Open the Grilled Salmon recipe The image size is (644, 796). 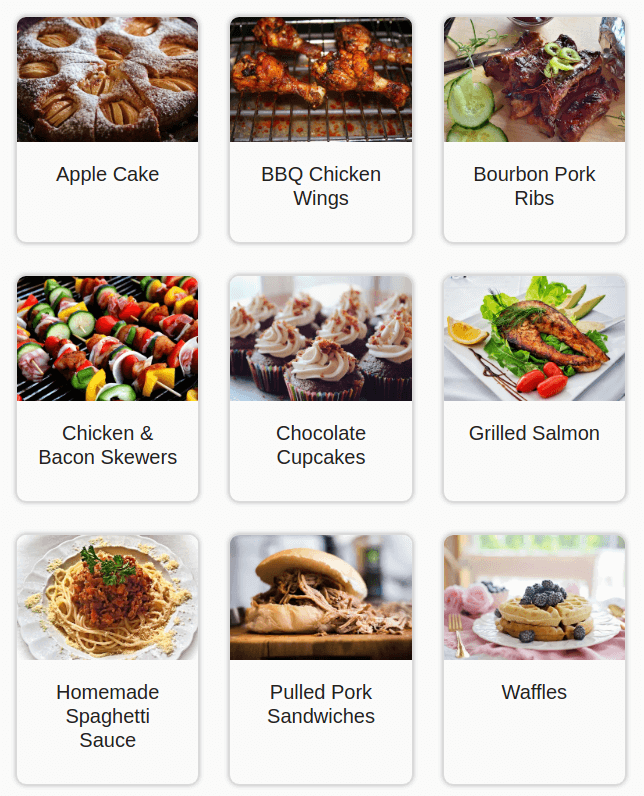click(534, 388)
